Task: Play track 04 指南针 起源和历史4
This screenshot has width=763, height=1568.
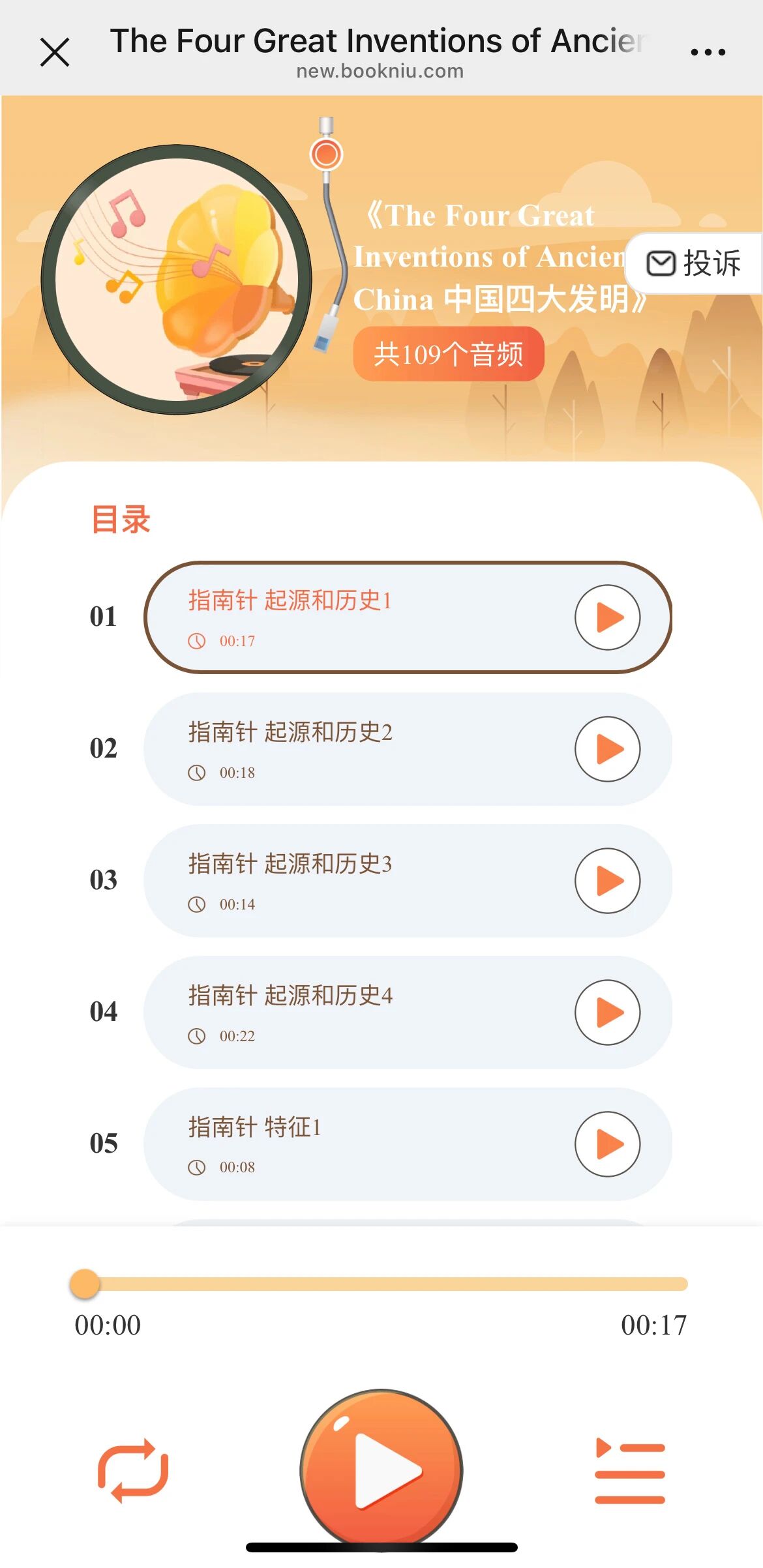Action: pos(607,1013)
